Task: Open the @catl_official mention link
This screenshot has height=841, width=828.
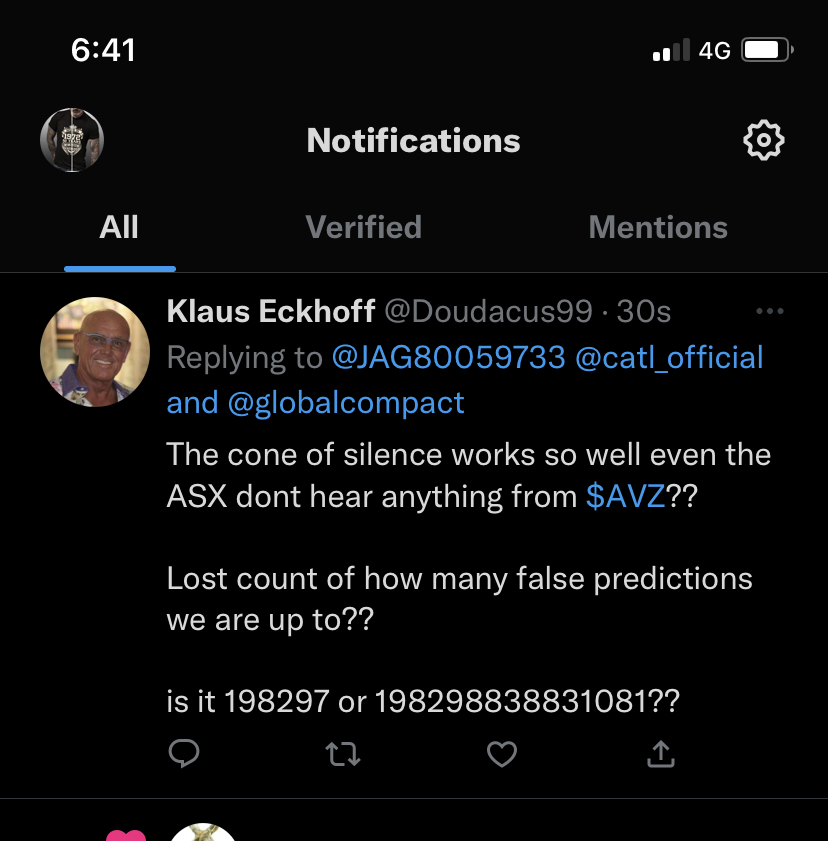Action: (x=669, y=358)
